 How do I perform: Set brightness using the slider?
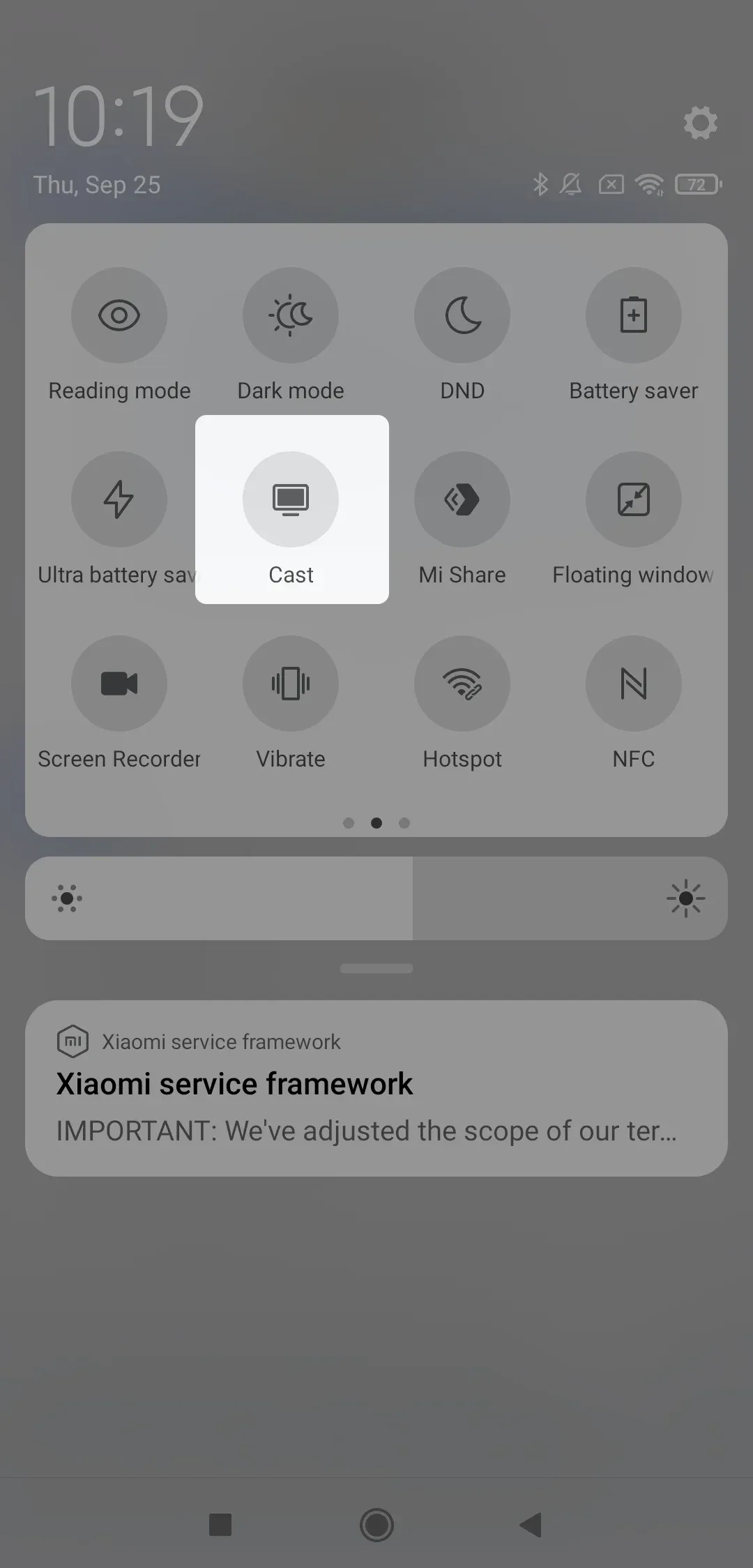click(x=413, y=898)
